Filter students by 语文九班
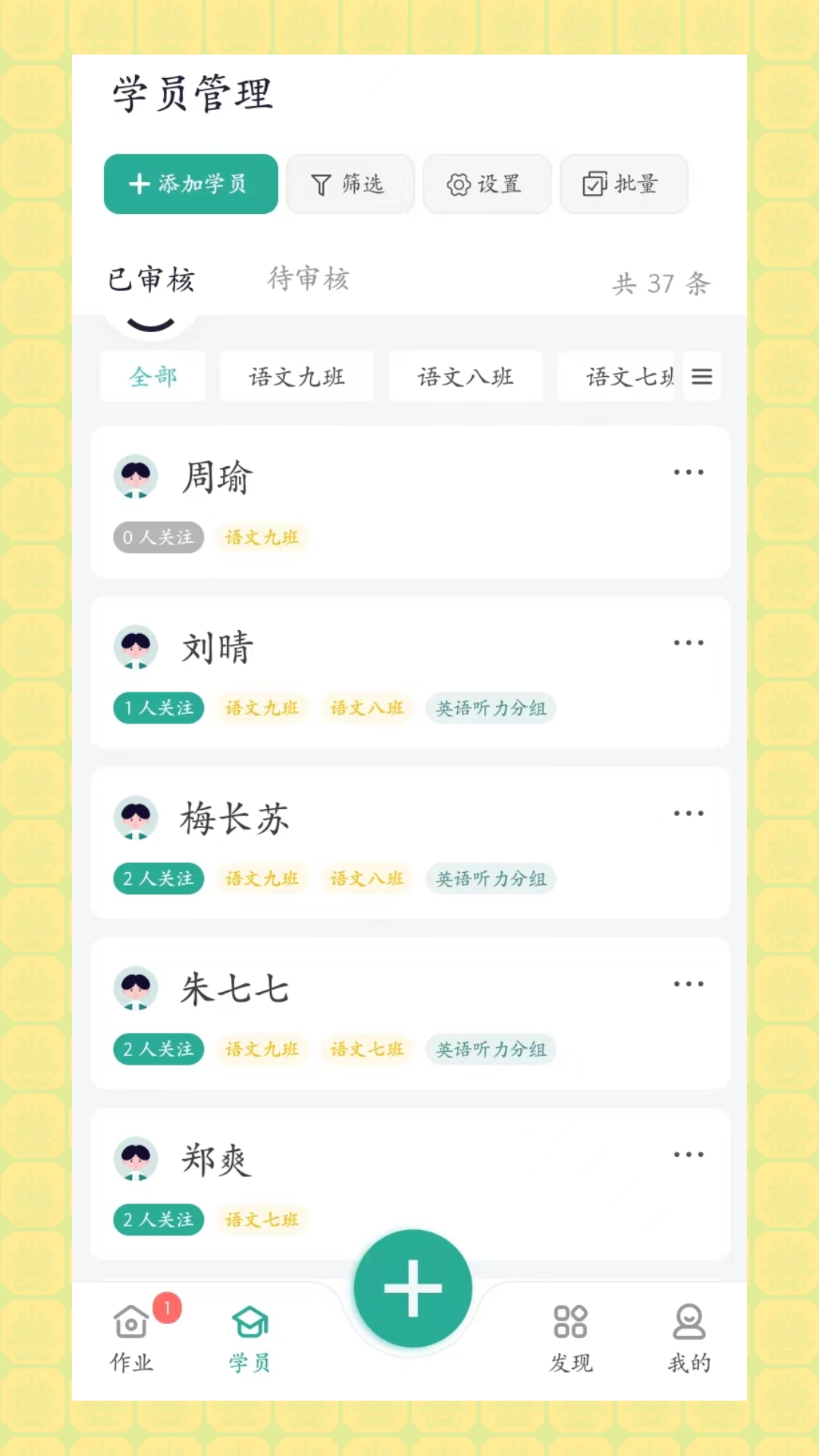The width and height of the screenshot is (819, 1456). 297,376
